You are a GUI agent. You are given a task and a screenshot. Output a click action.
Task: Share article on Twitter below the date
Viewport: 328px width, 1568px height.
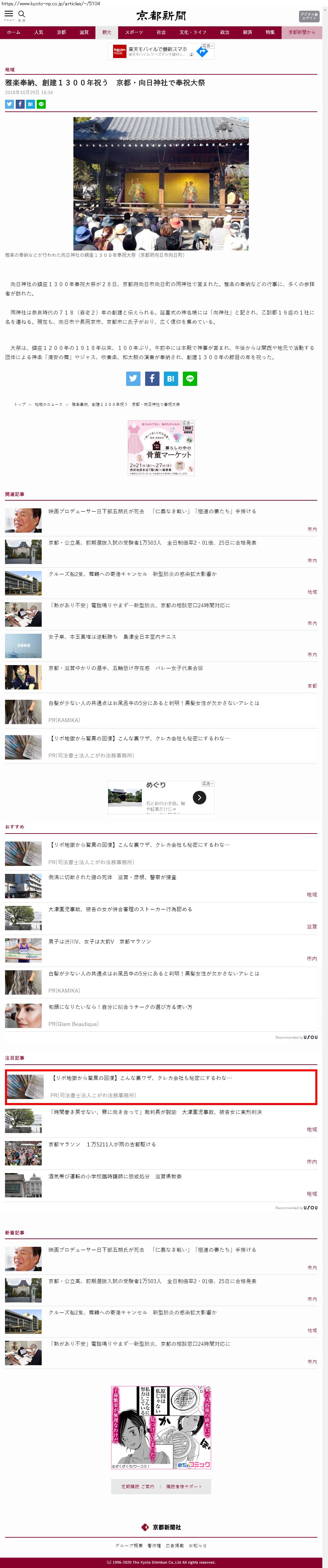click(9, 104)
